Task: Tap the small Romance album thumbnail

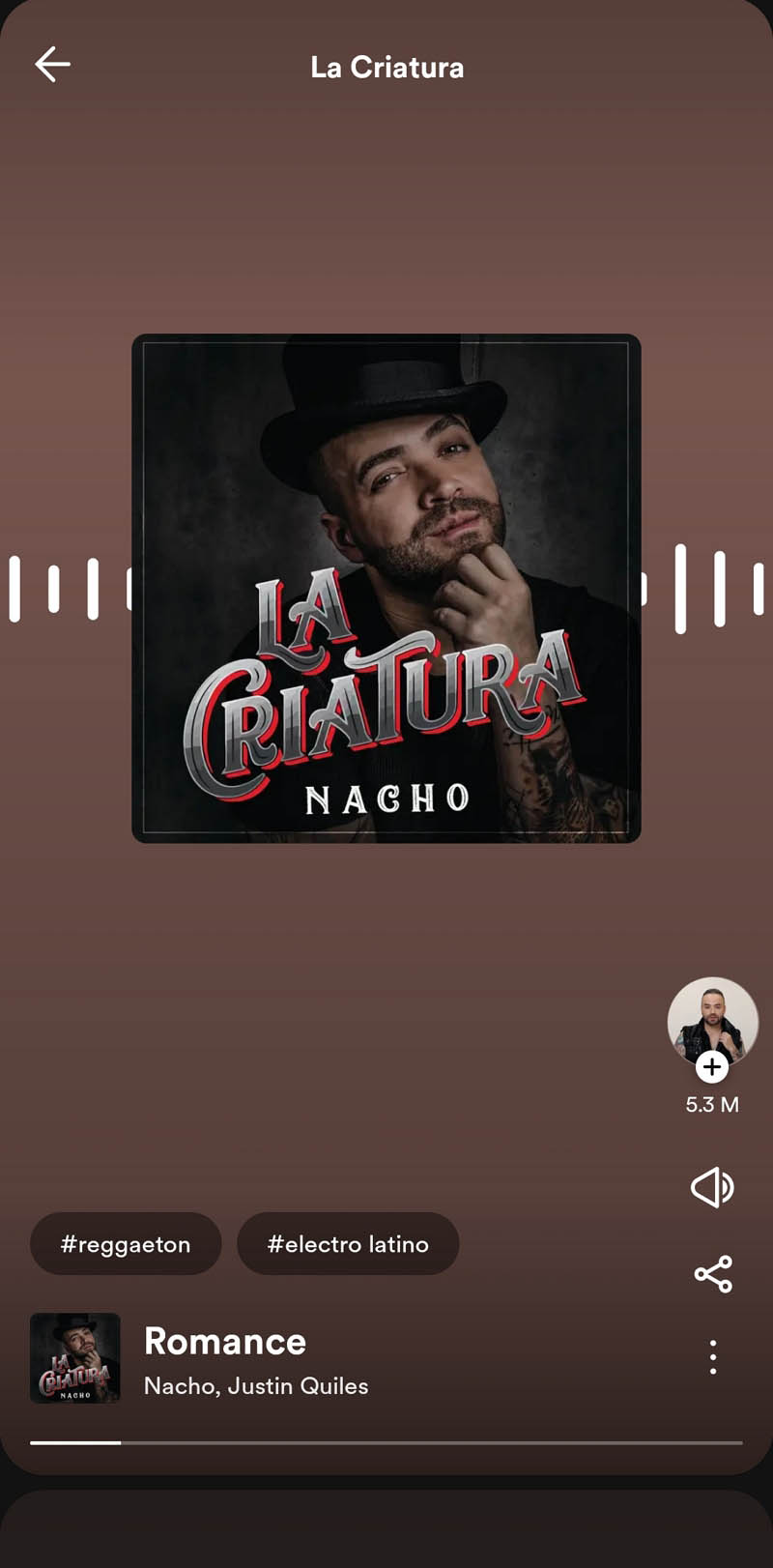Action: 74,1358
